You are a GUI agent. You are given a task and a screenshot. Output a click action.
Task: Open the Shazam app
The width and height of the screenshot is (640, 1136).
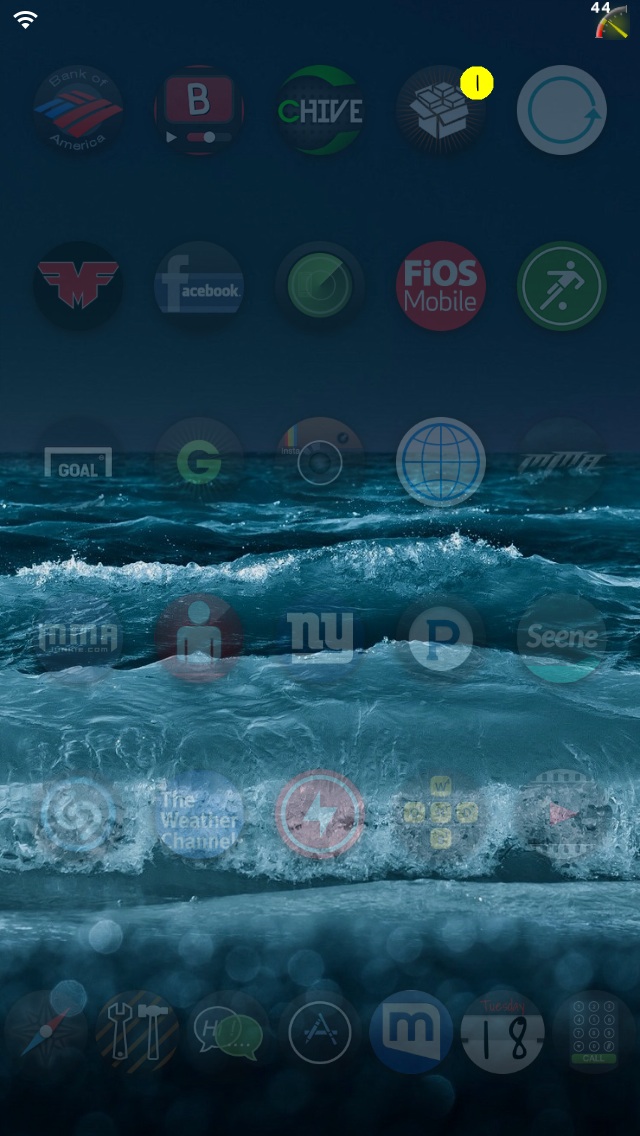coord(78,814)
